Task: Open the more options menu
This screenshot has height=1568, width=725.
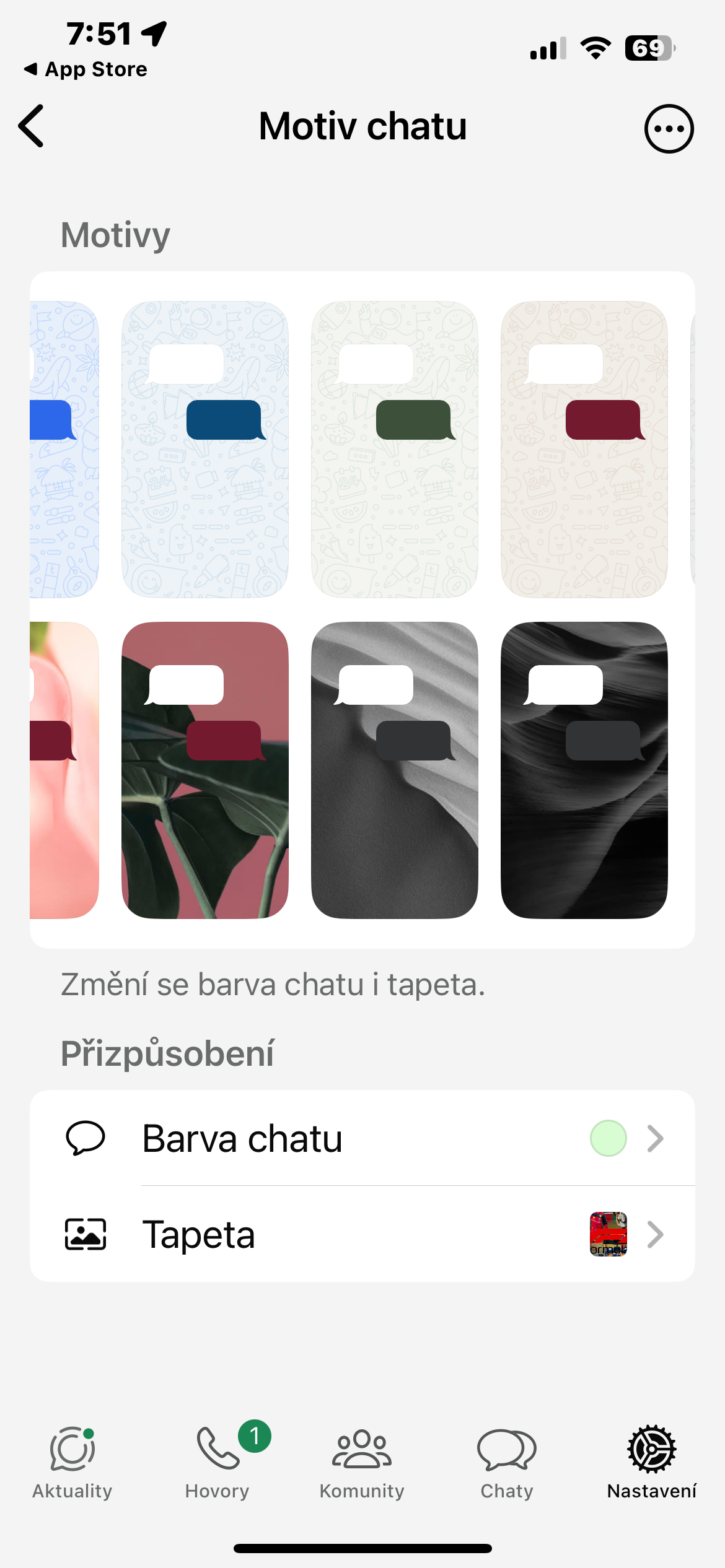Action: [669, 129]
